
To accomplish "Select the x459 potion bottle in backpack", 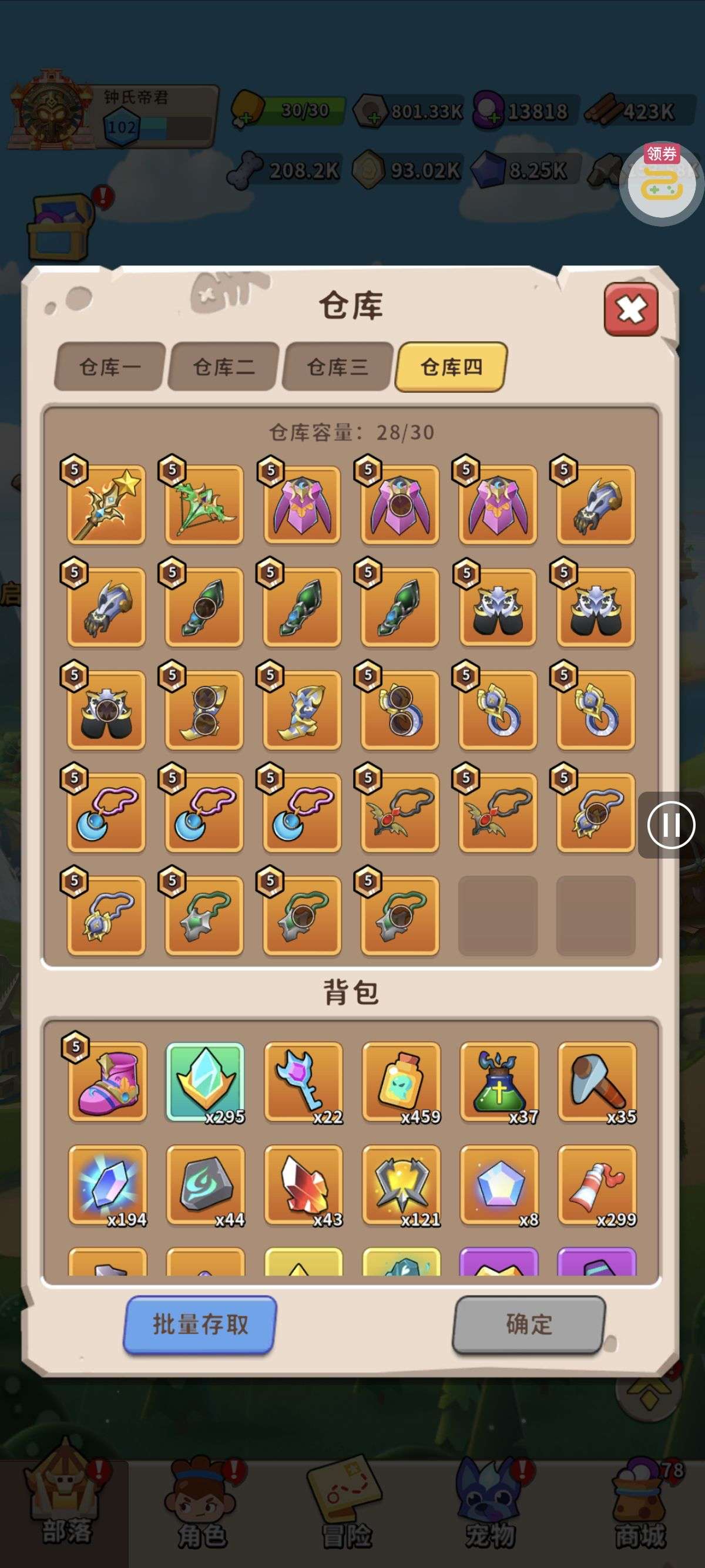I will click(x=401, y=1082).
